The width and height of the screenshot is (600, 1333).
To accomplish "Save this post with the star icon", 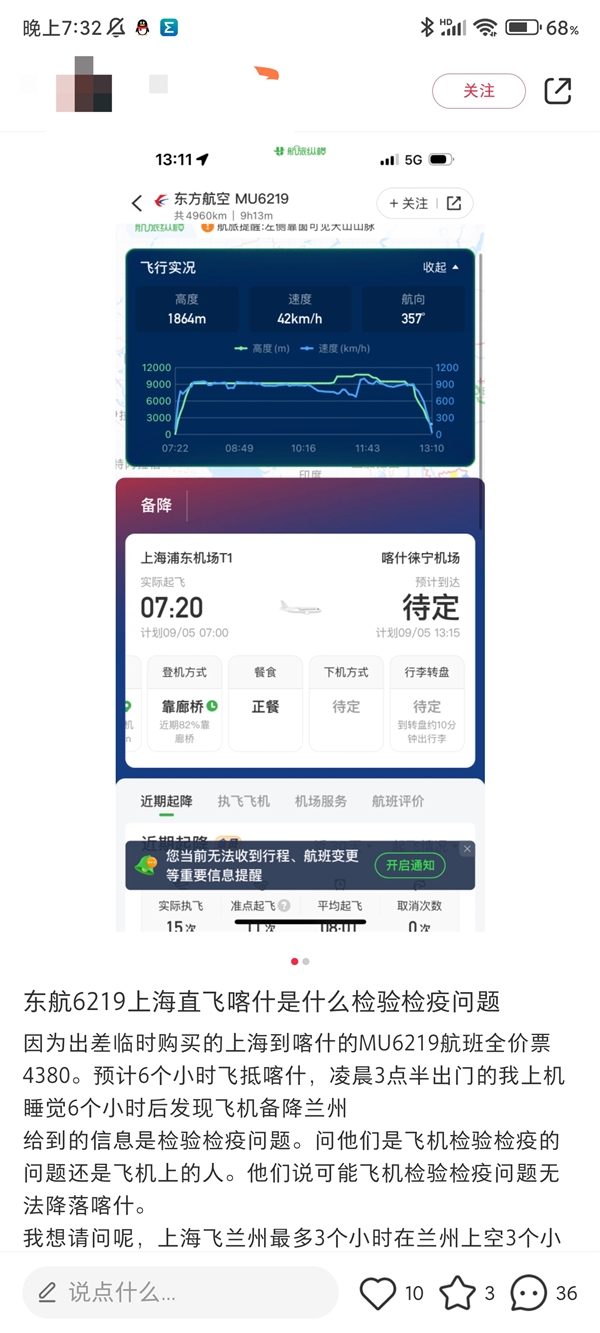I will coord(457,1293).
